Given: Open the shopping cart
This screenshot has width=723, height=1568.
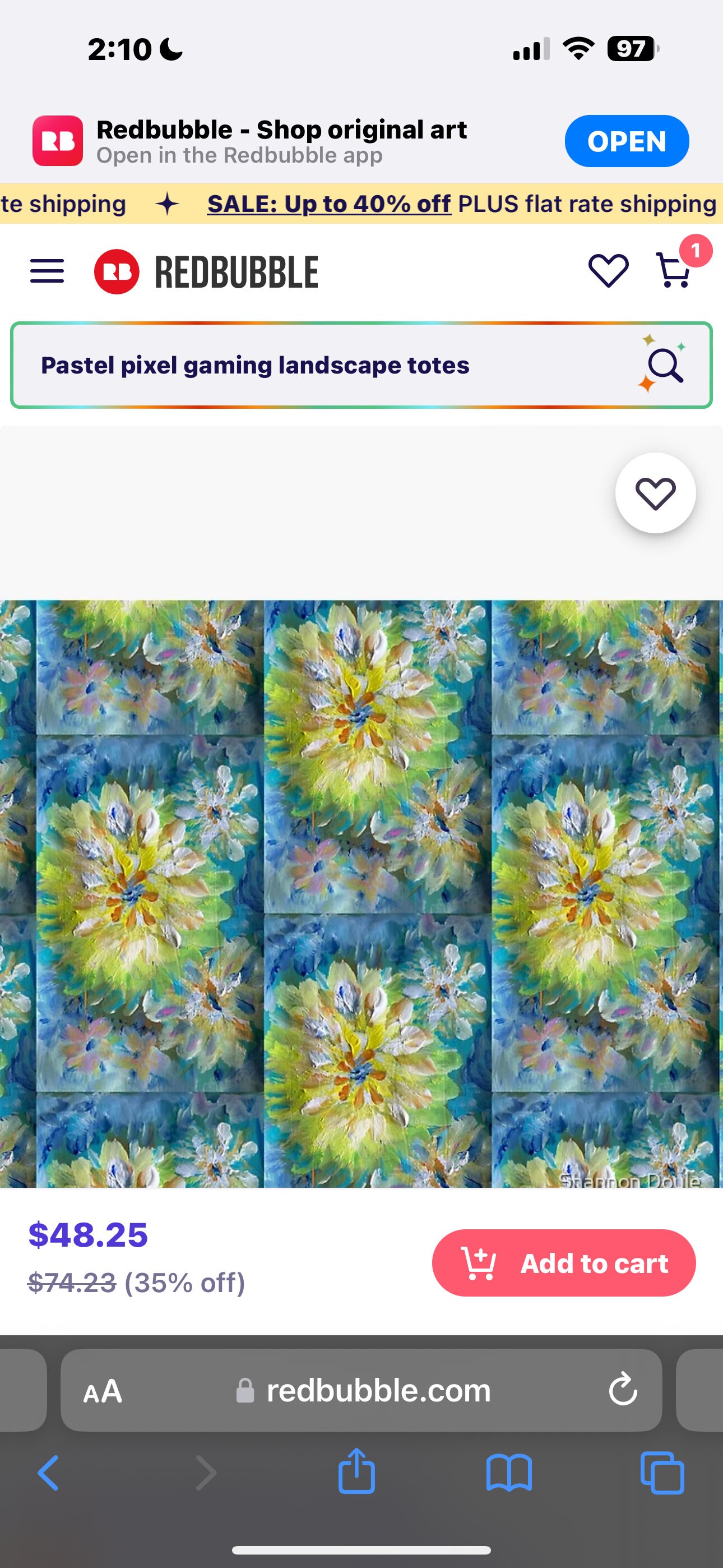Looking at the screenshot, I should [x=674, y=270].
